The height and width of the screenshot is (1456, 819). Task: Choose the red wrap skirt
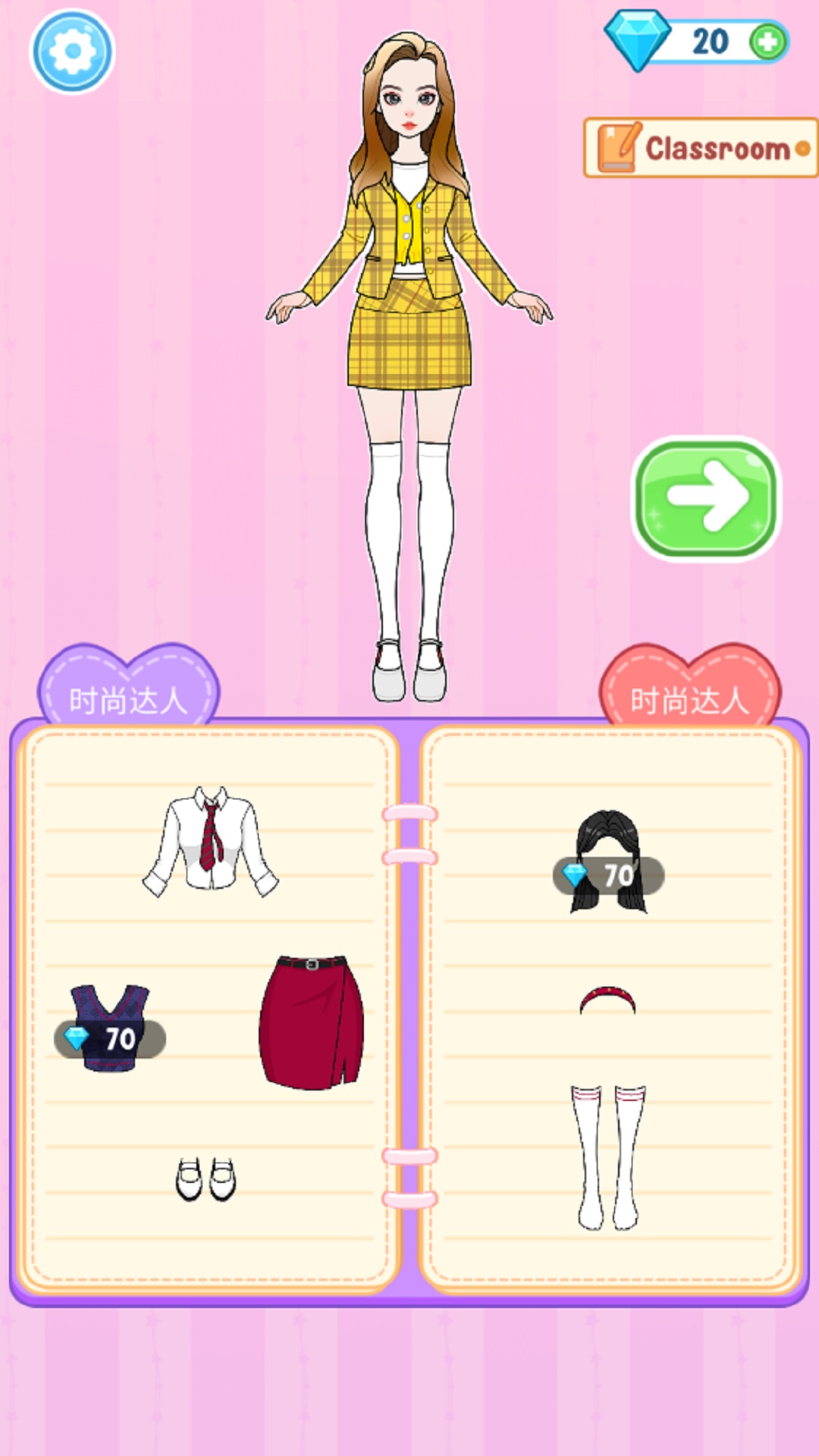coord(312,1022)
